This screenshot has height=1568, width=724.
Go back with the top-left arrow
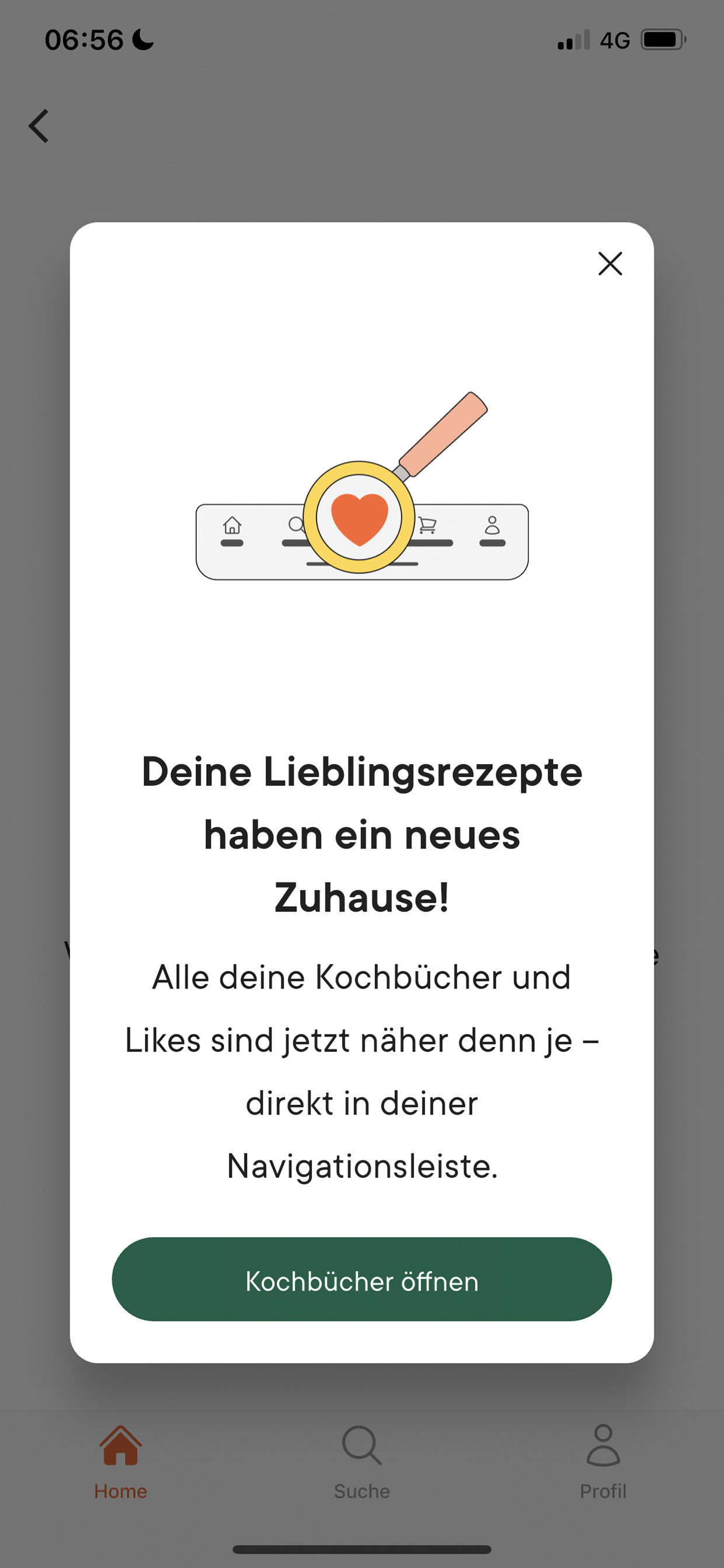pos(39,126)
